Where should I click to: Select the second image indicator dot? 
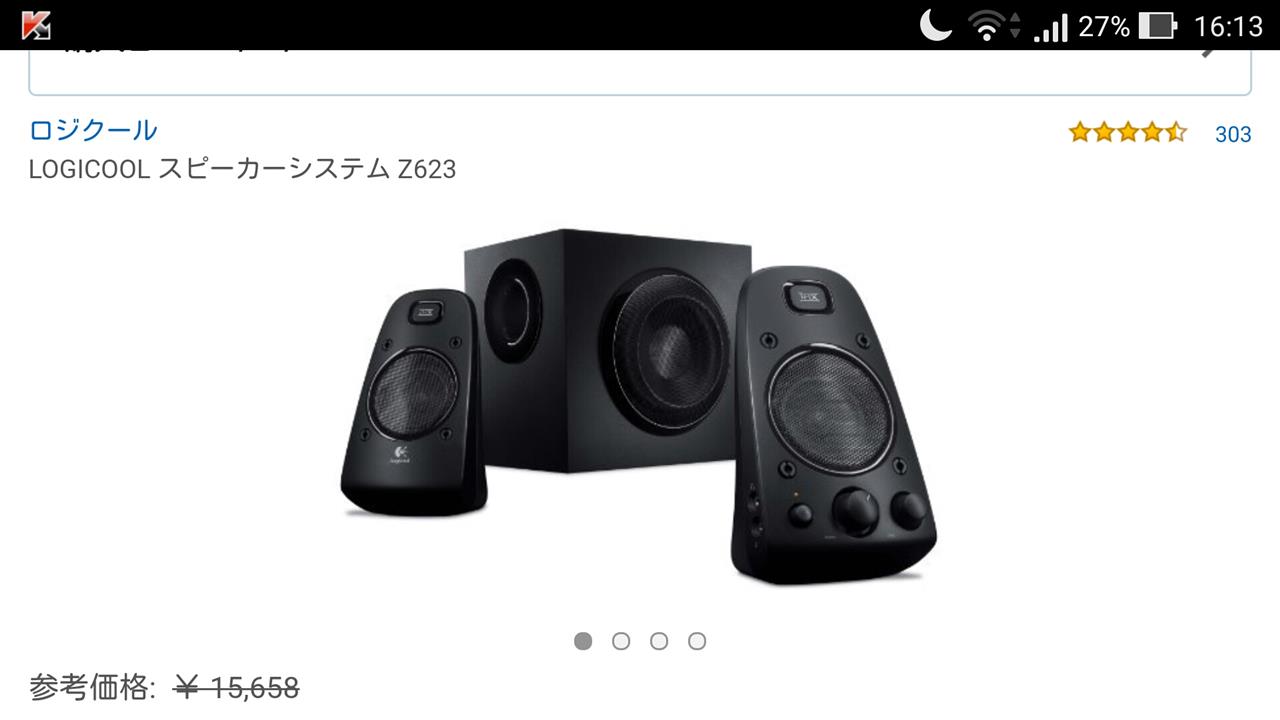[621, 641]
